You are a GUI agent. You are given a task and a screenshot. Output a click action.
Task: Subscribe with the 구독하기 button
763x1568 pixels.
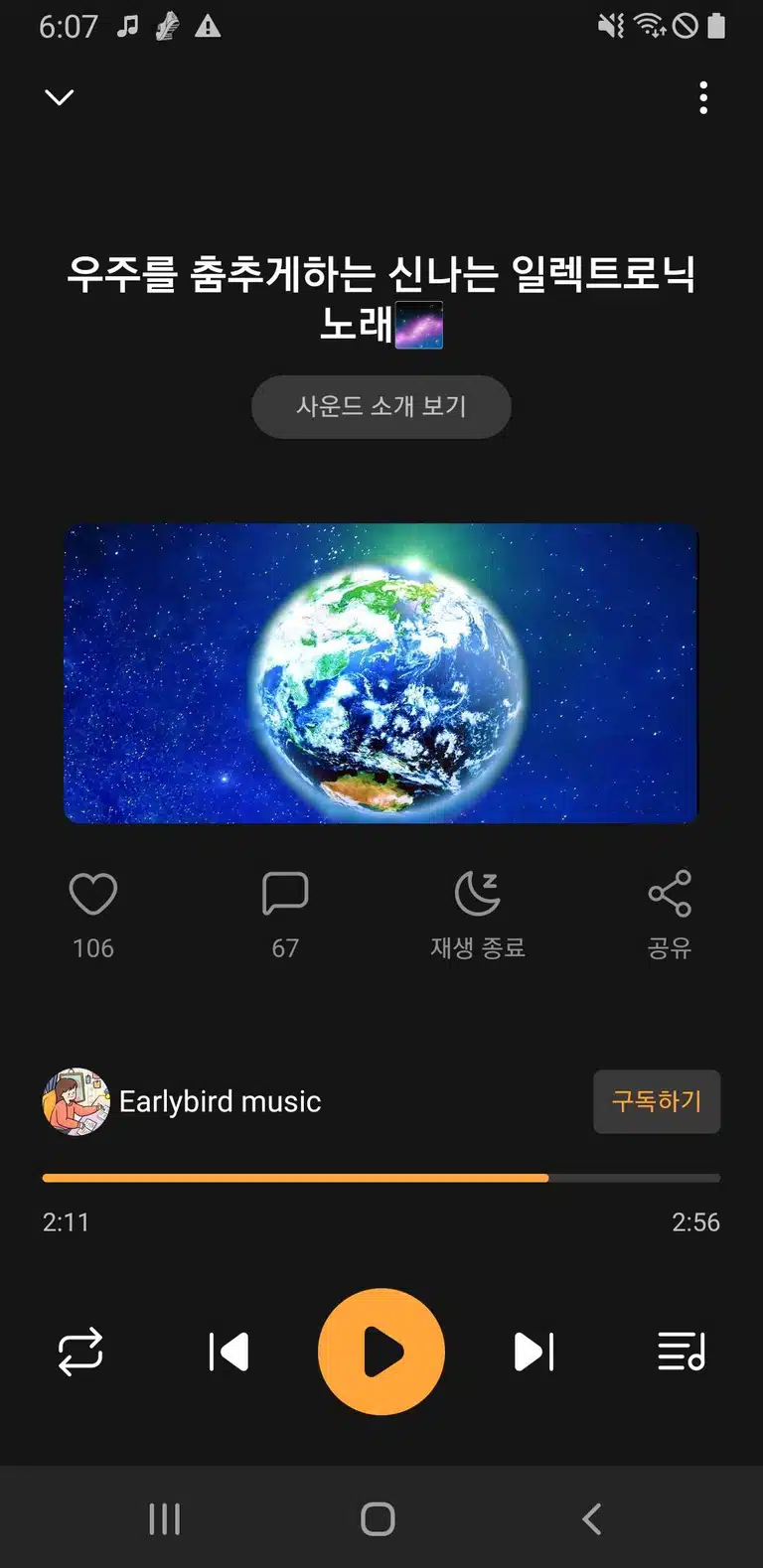click(657, 1101)
